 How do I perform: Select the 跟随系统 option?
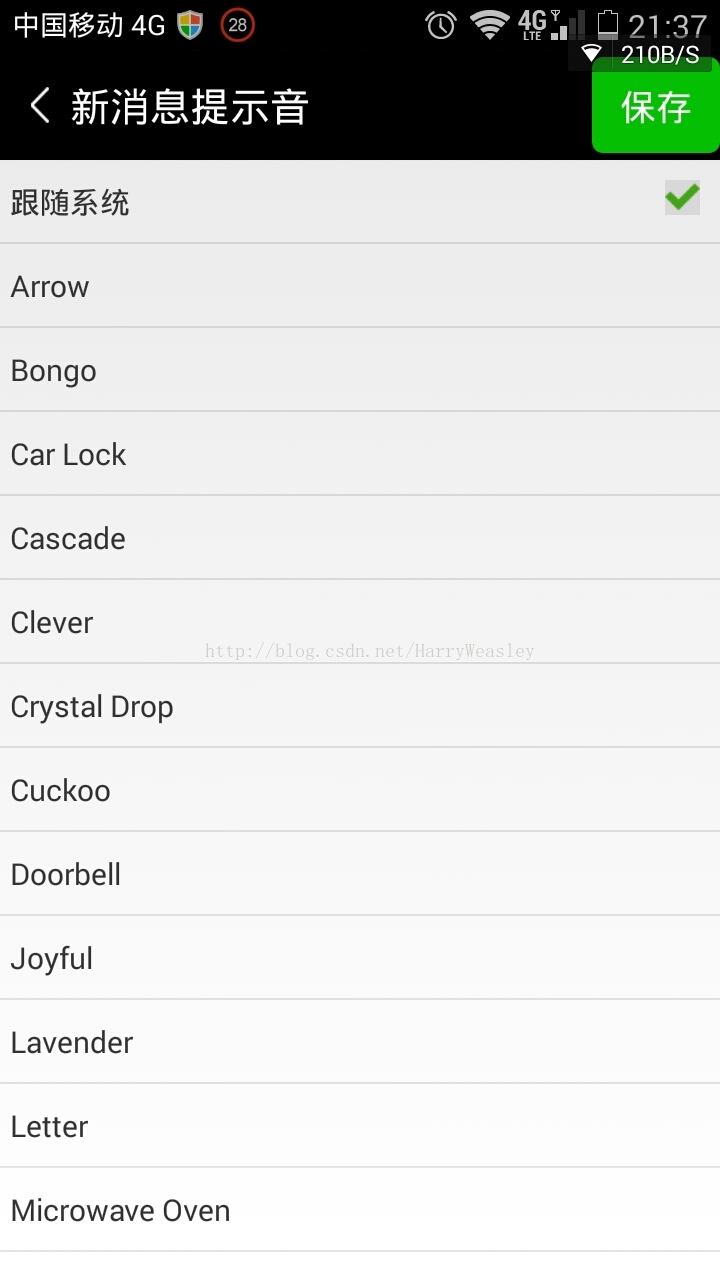[360, 202]
